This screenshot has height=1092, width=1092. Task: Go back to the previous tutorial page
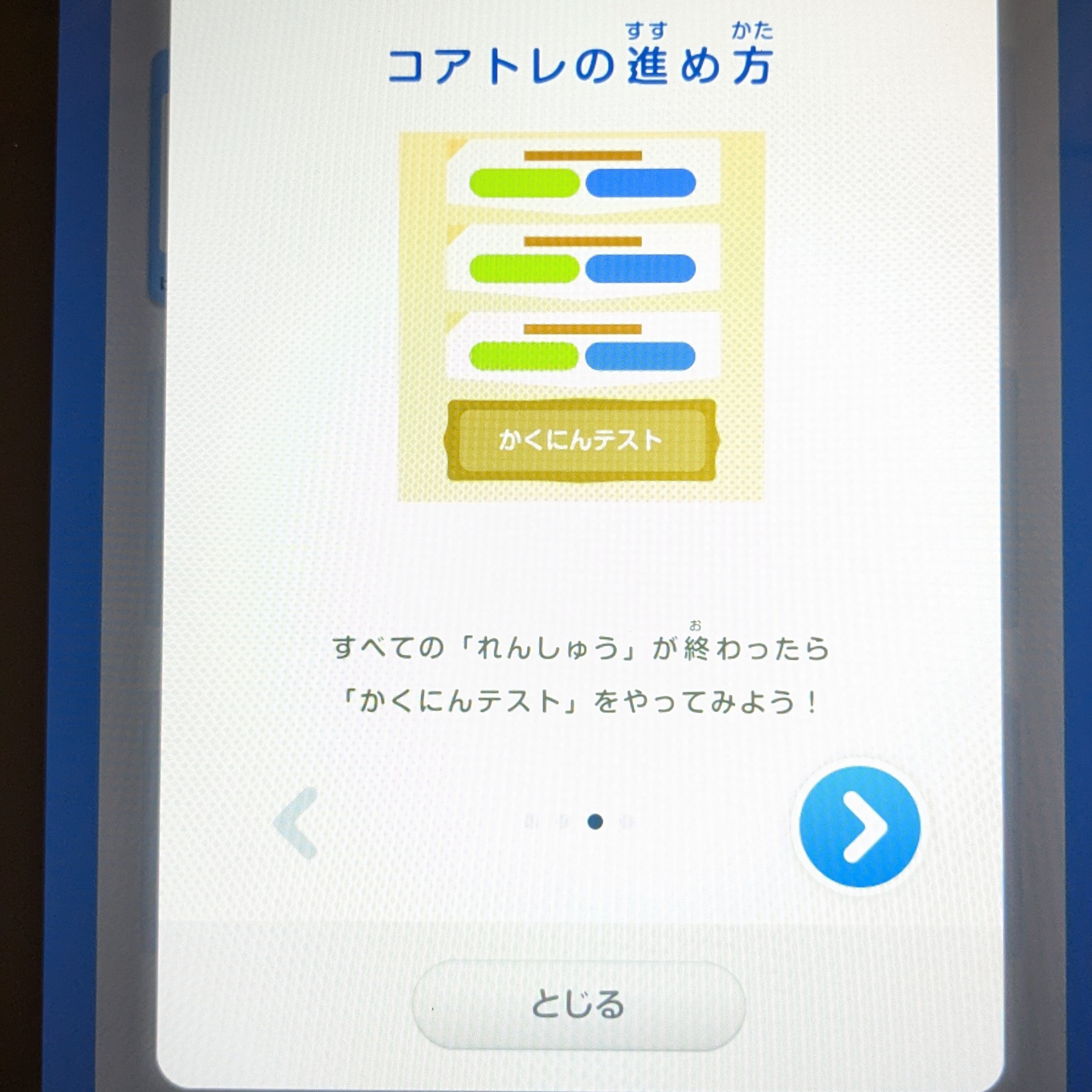tap(297, 823)
